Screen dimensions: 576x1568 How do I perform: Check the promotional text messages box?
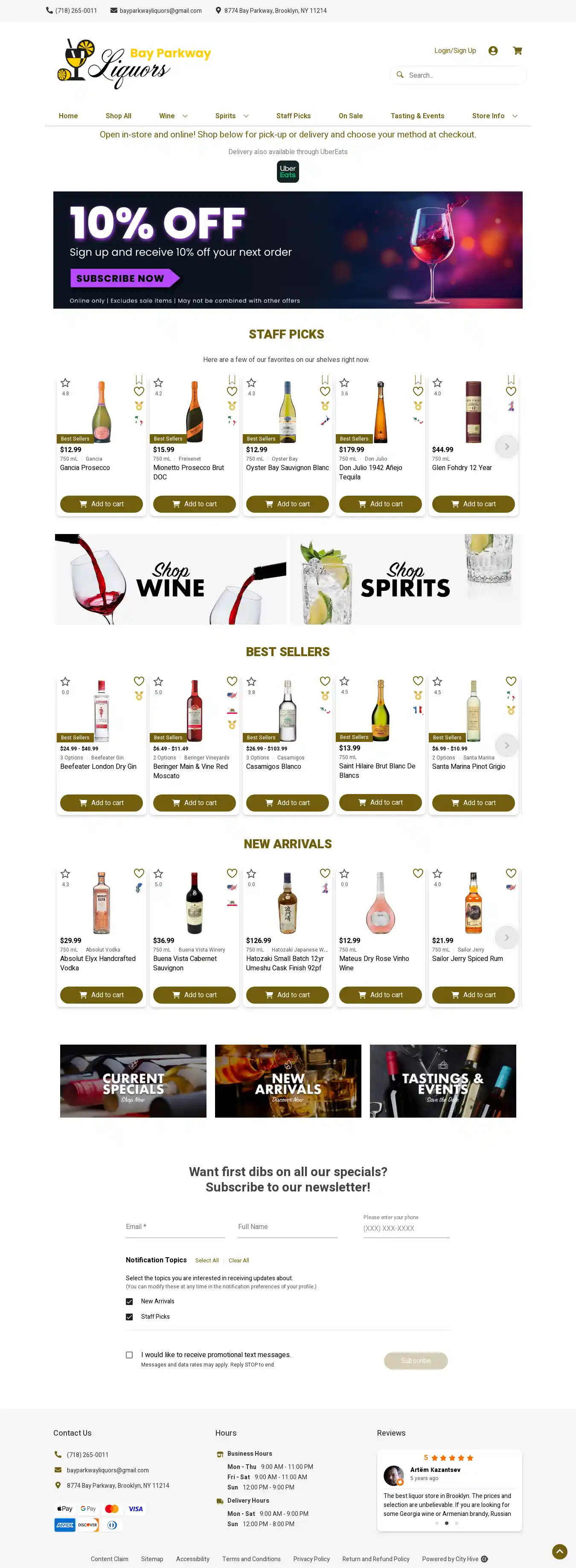[x=129, y=1355]
